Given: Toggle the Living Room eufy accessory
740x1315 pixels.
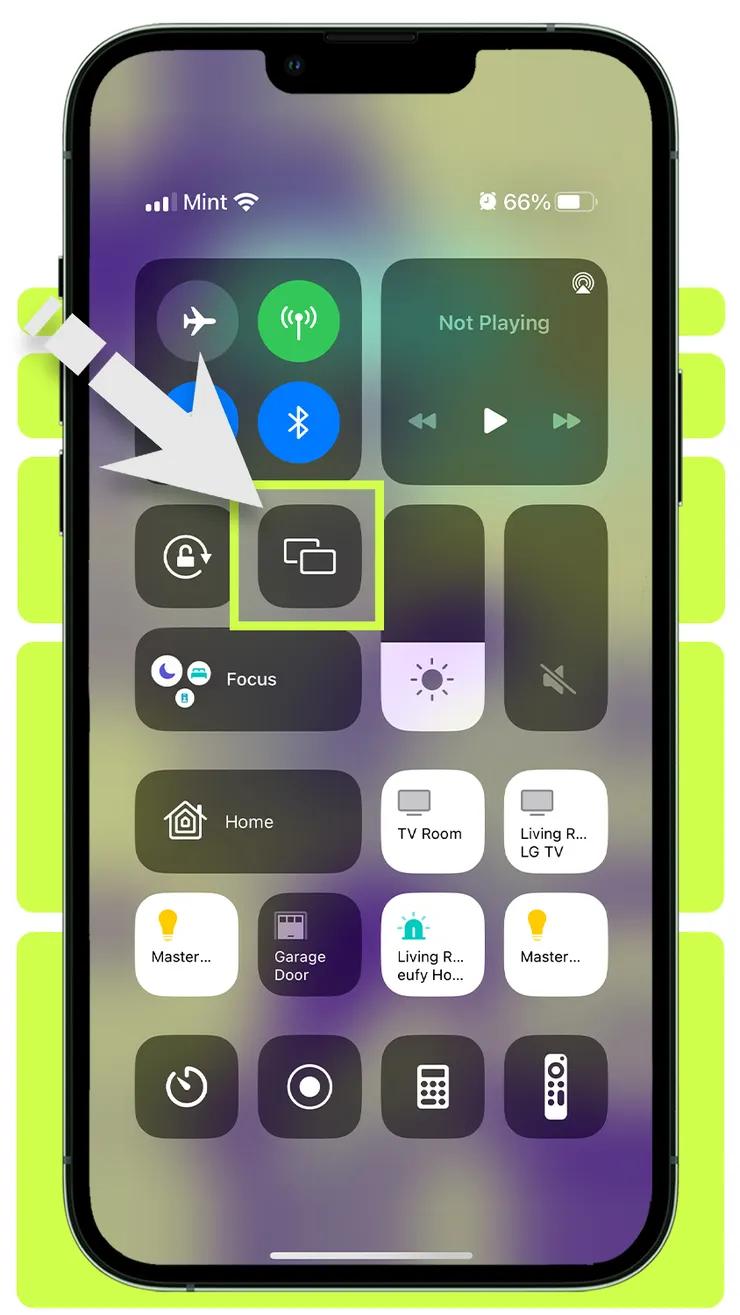Looking at the screenshot, I should pos(432,945).
